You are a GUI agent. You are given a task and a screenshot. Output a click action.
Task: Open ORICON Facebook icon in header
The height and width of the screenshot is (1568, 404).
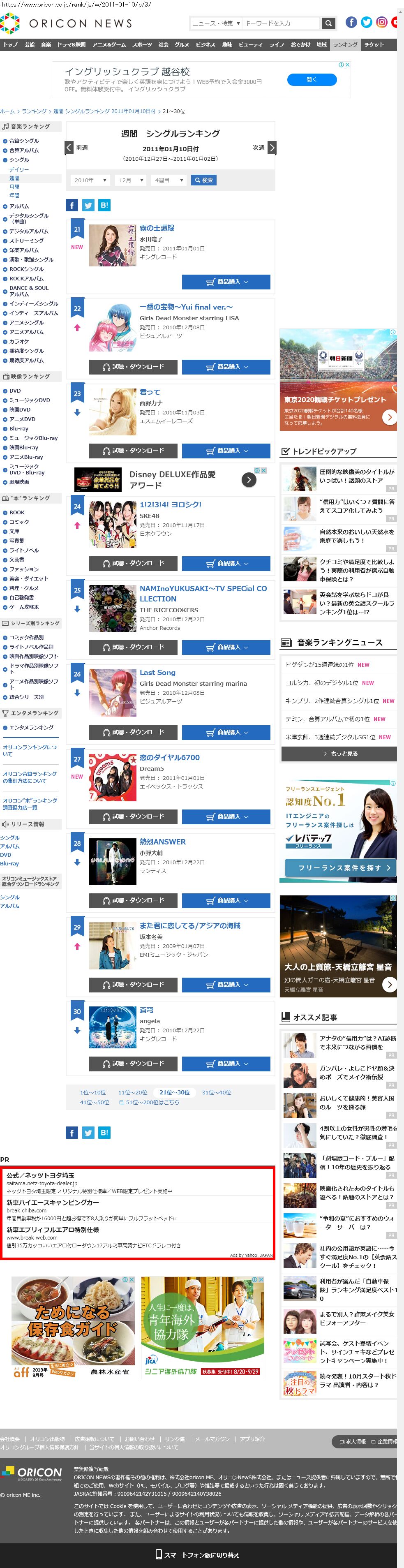pyautogui.click(x=351, y=23)
